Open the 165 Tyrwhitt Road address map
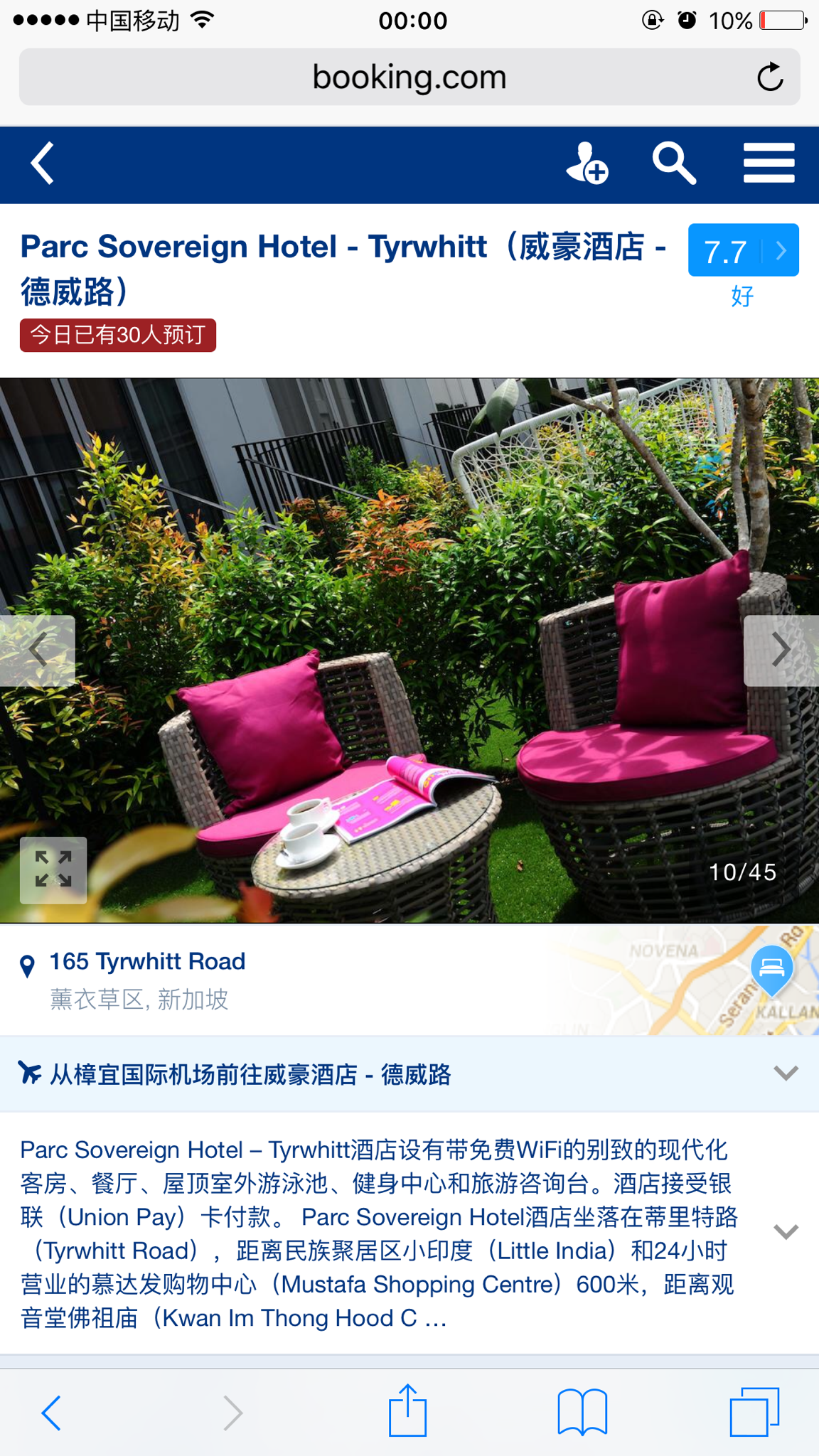Screen dimensions: 819x1456 click(x=409, y=980)
